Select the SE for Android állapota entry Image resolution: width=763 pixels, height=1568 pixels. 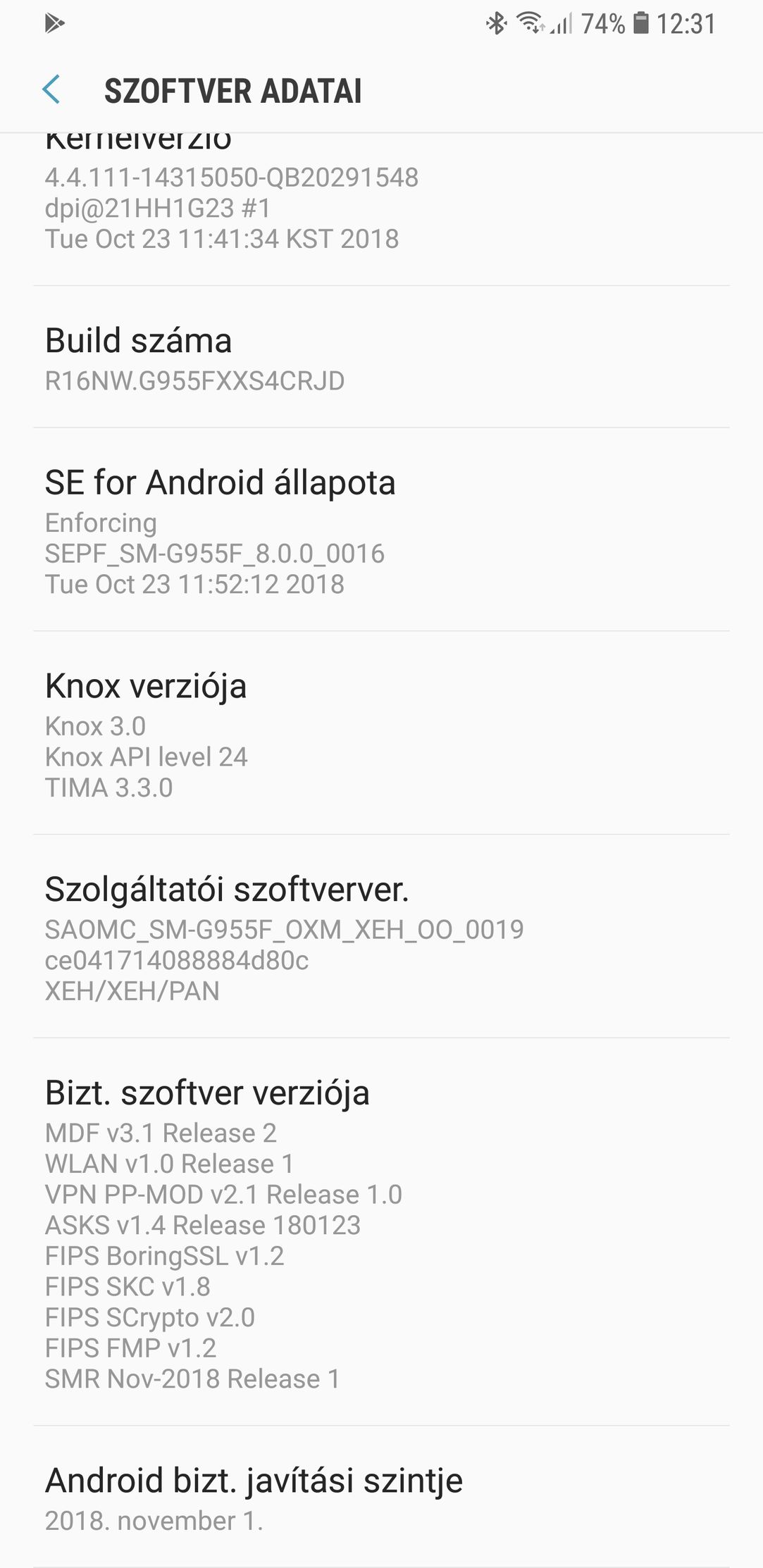click(381, 530)
